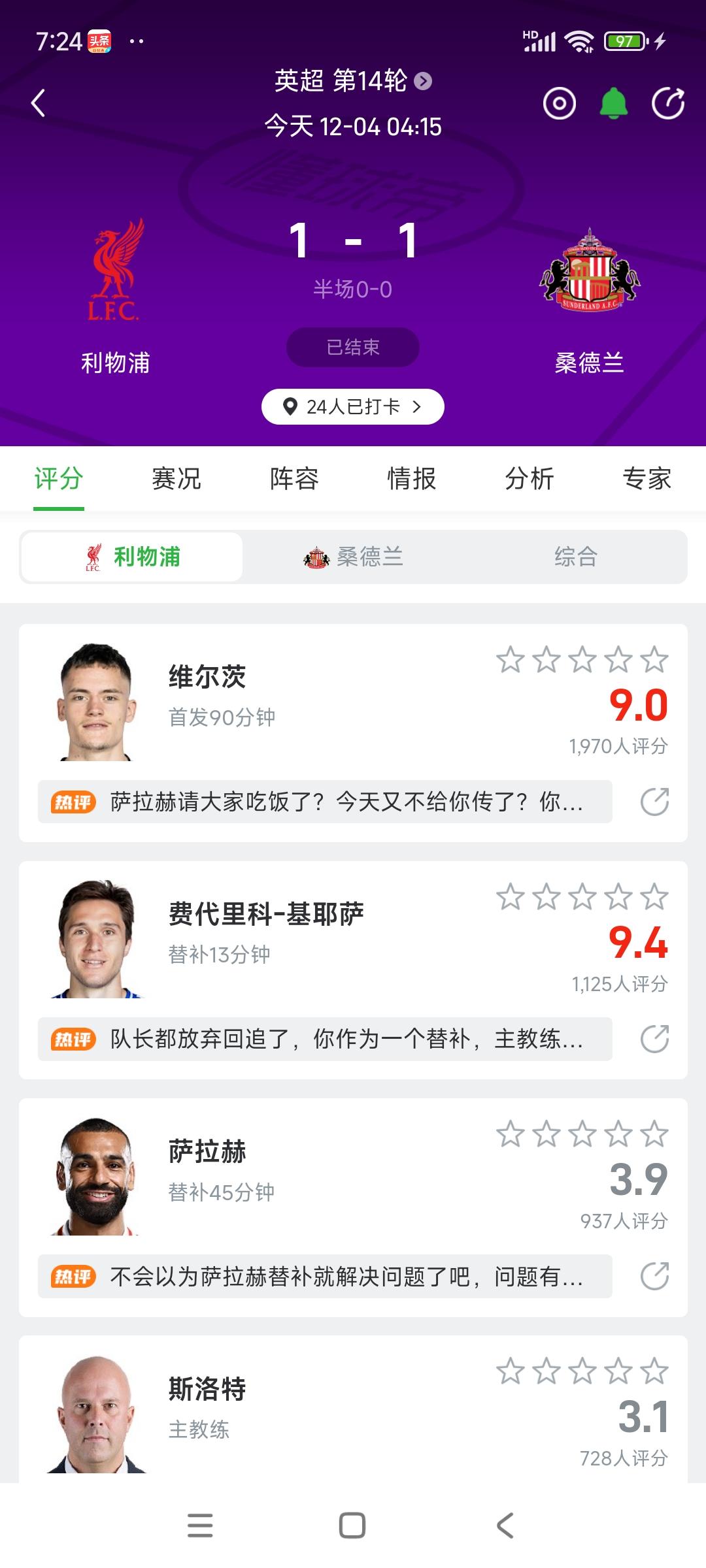
Task: Open the notification bell icon
Action: coord(613,103)
